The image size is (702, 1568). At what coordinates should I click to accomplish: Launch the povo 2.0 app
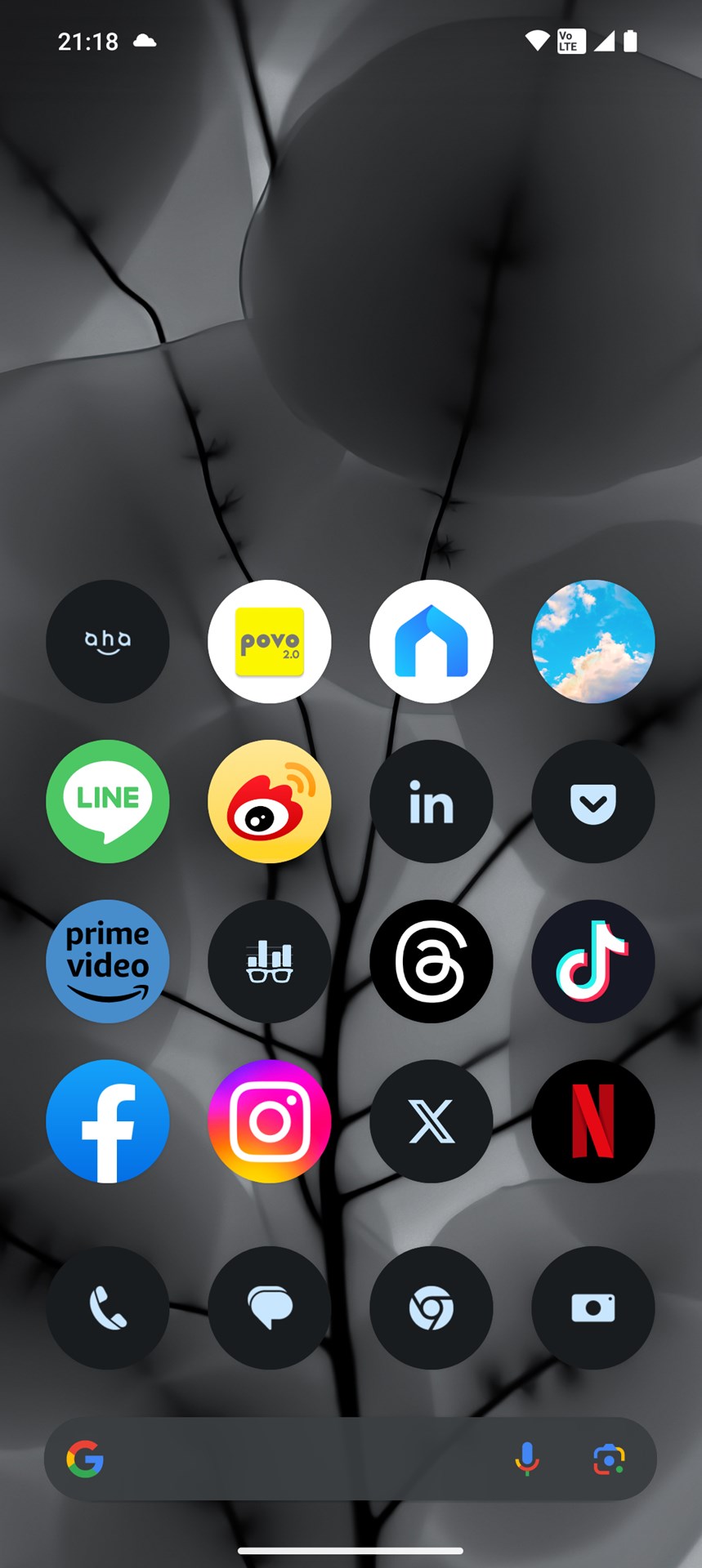tap(270, 641)
